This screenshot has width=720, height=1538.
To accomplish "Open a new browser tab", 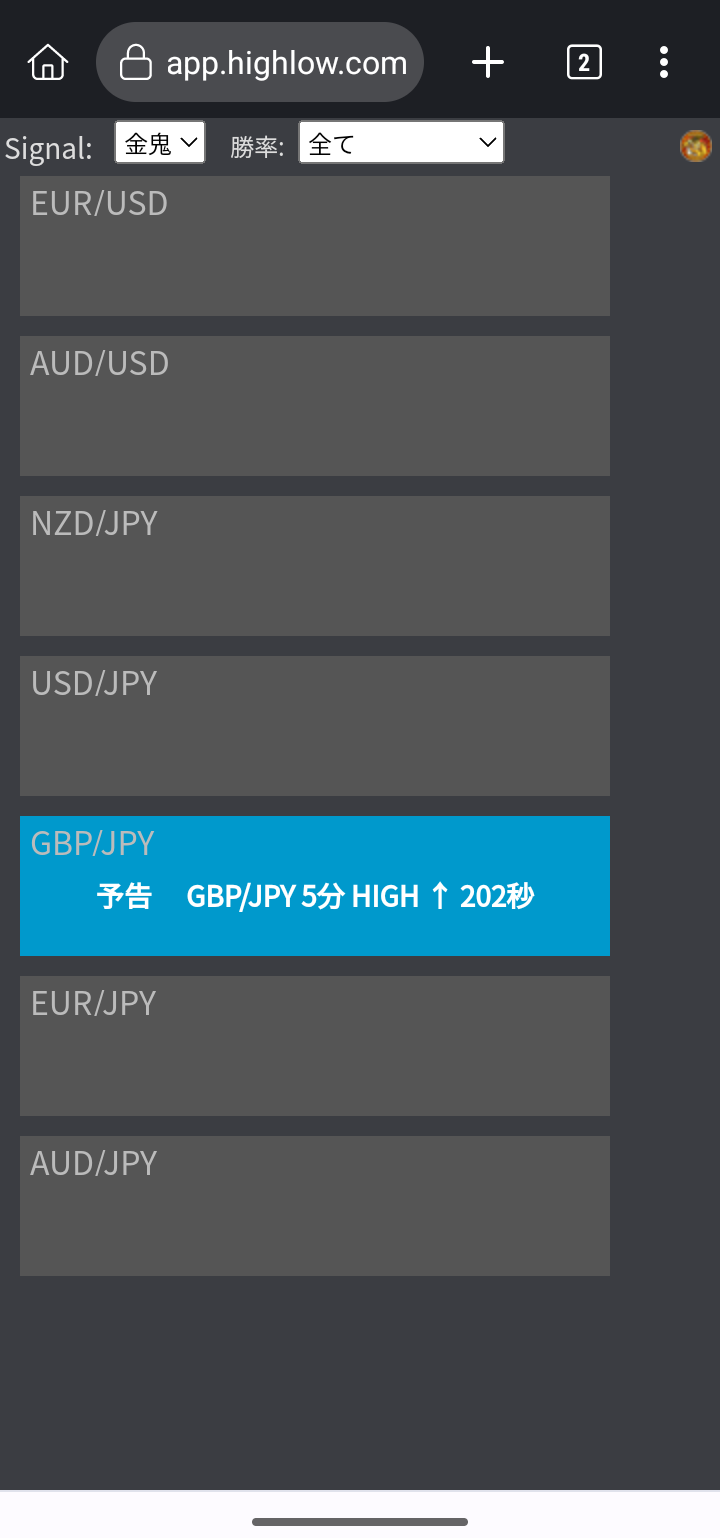I will [x=488, y=63].
